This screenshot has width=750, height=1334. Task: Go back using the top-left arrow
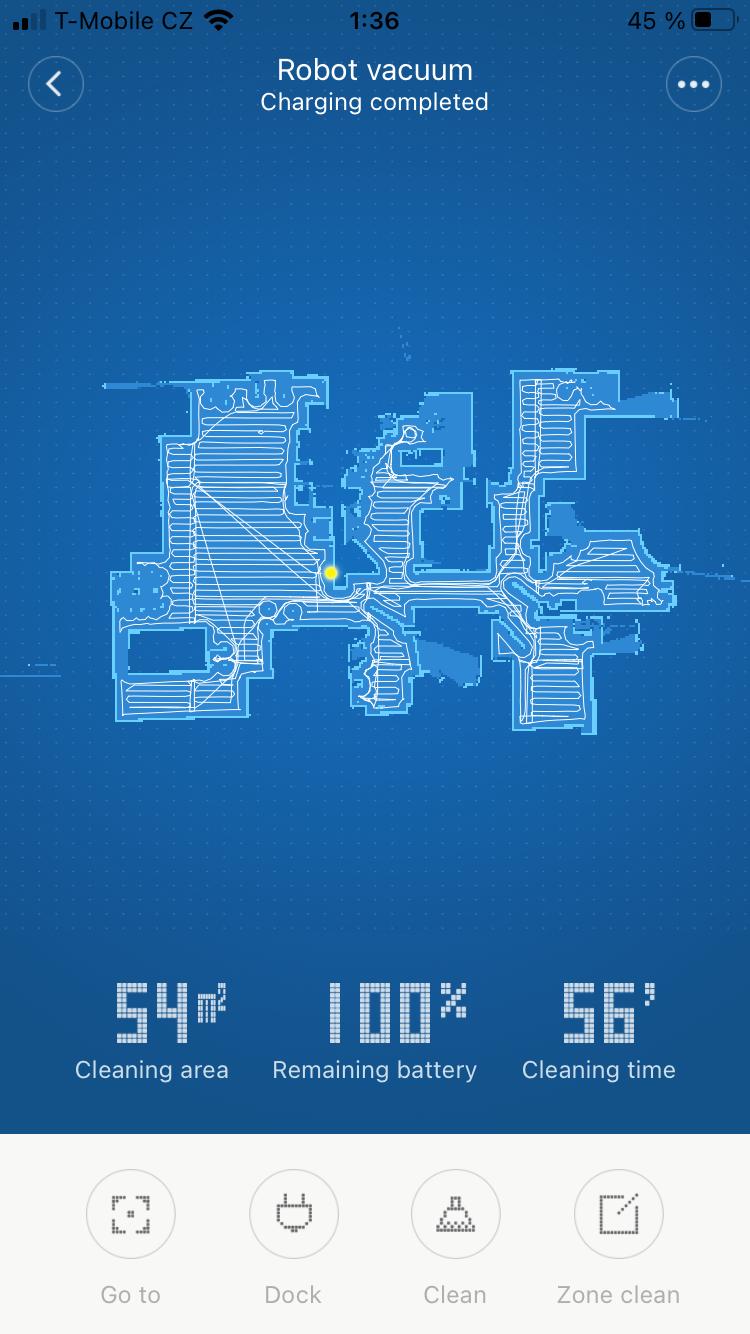pyautogui.click(x=55, y=85)
